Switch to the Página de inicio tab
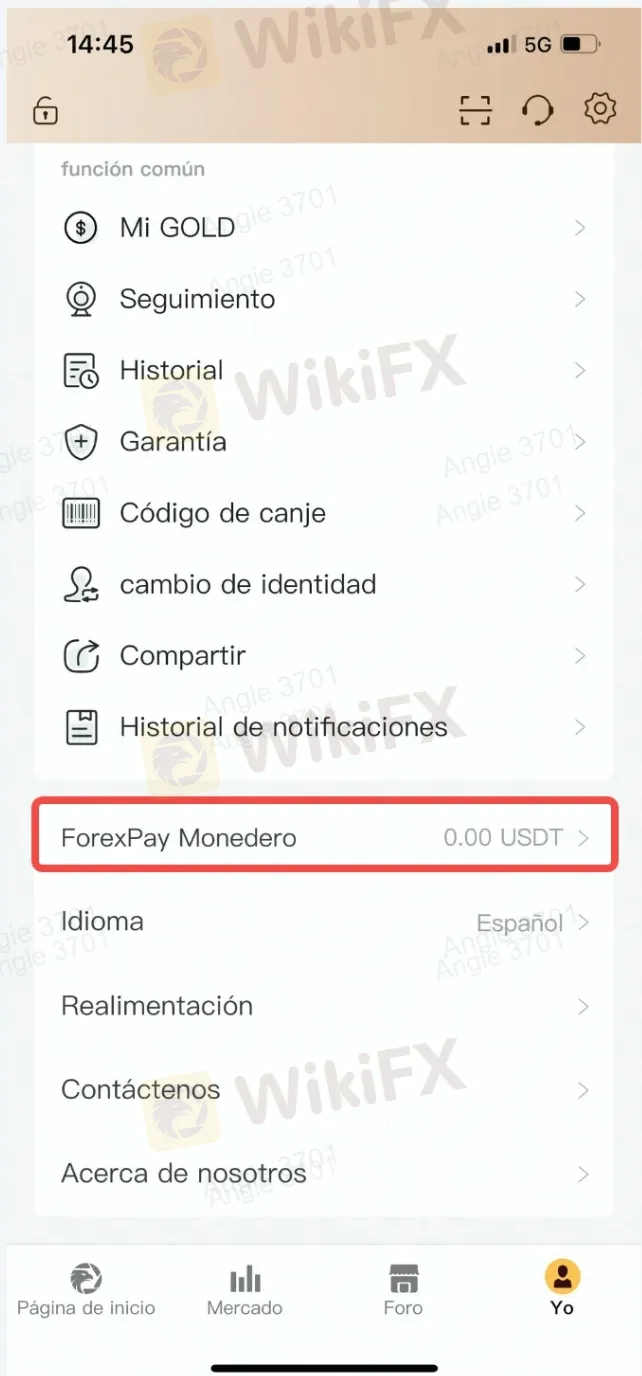The width and height of the screenshot is (642, 1376). click(x=86, y=1290)
